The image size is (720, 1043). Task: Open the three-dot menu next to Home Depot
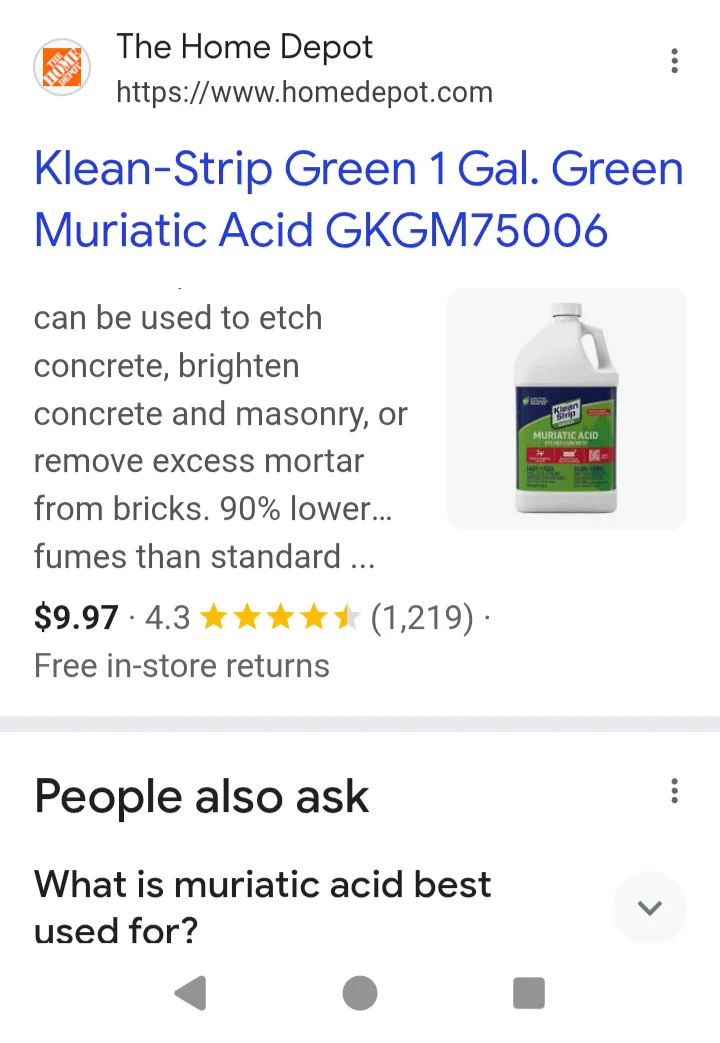675,61
